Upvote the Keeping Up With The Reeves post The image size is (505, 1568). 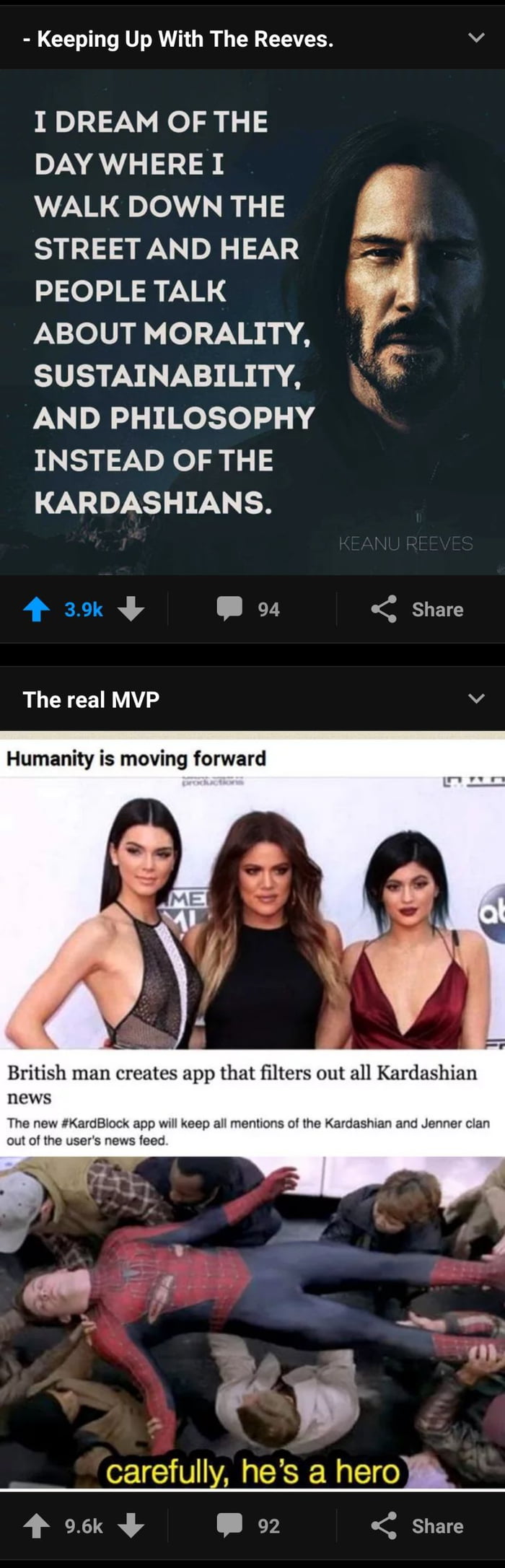pyautogui.click(x=36, y=610)
